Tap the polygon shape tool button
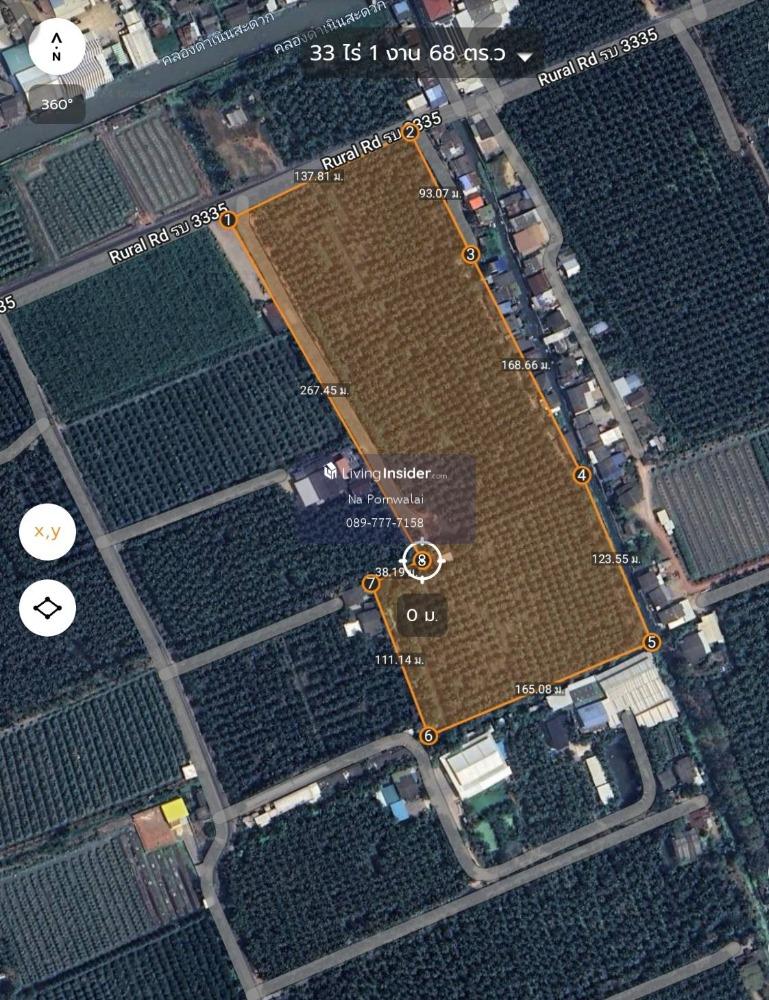Image resolution: width=769 pixels, height=1000 pixels. click(47, 608)
